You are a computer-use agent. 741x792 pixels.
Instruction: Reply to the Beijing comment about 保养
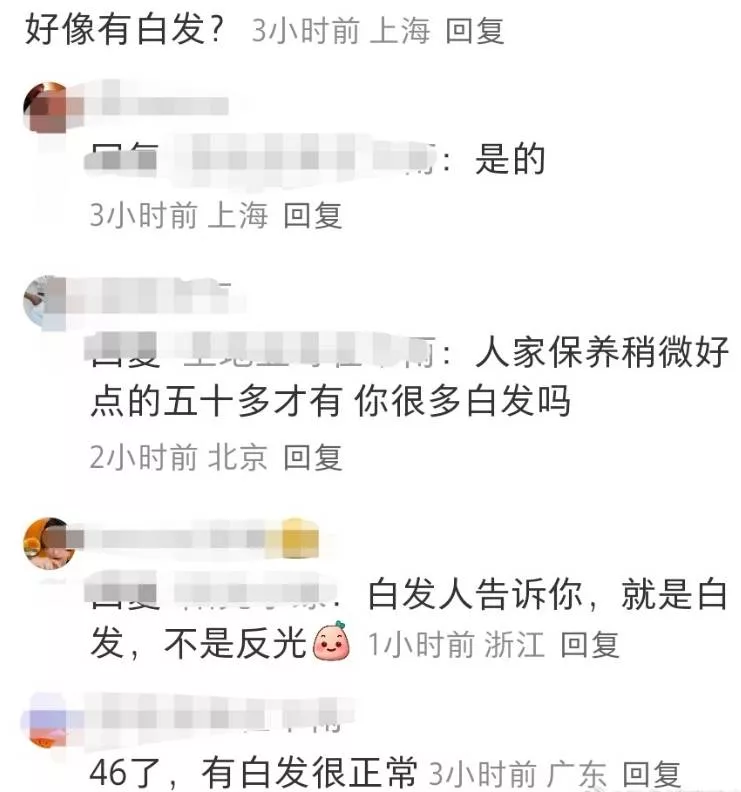[313, 458]
